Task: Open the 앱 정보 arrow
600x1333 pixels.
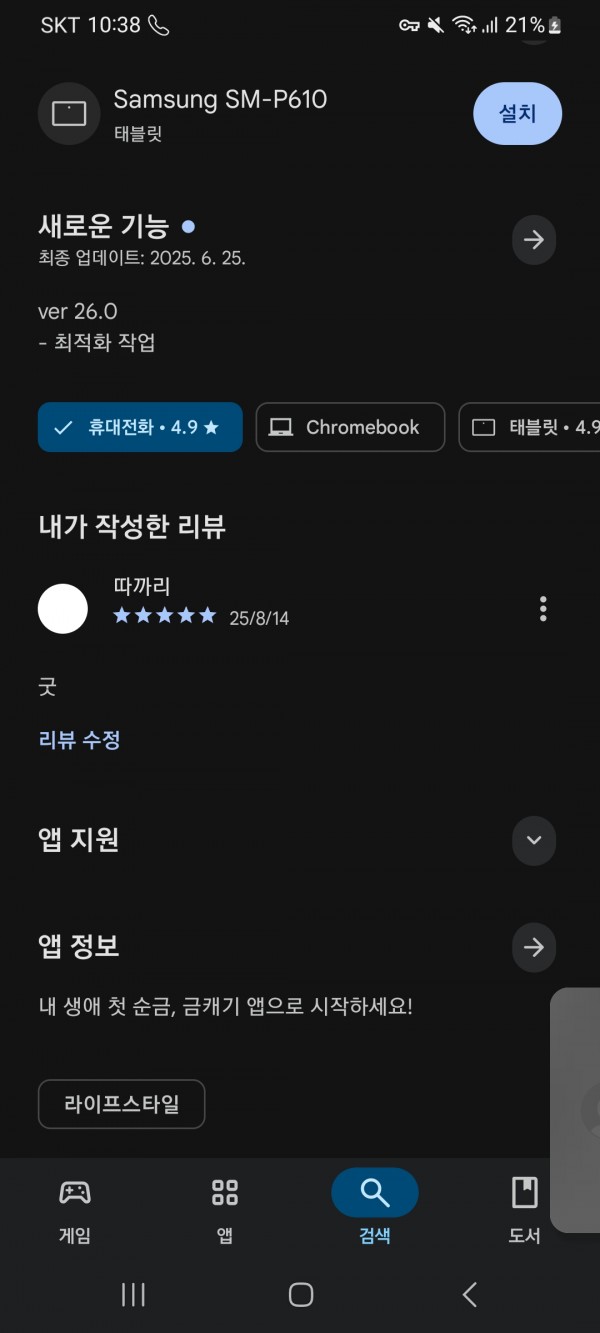Action: [x=534, y=947]
